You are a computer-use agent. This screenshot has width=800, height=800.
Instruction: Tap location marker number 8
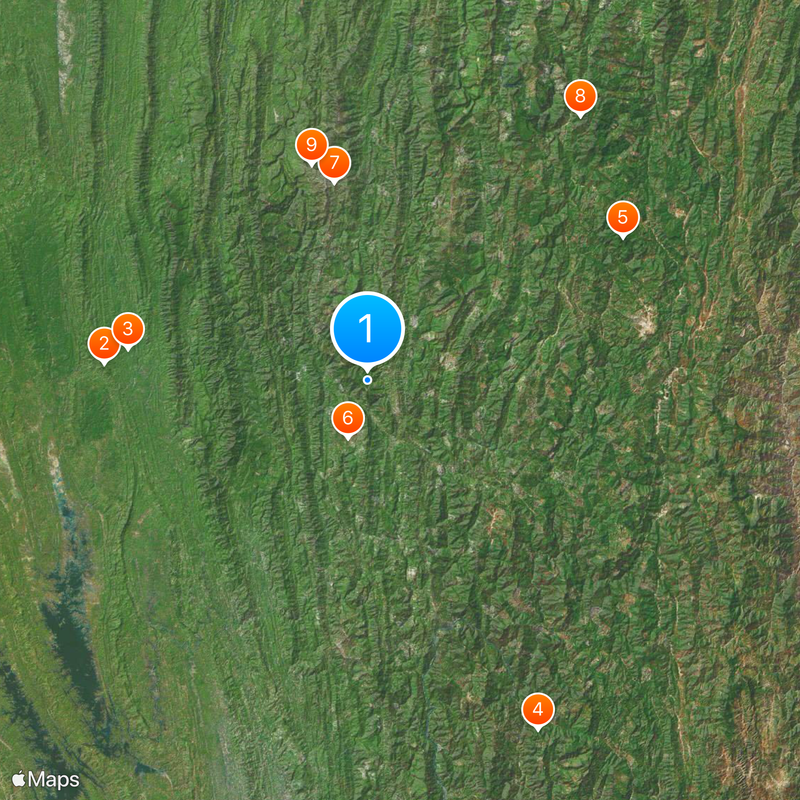coord(580,97)
